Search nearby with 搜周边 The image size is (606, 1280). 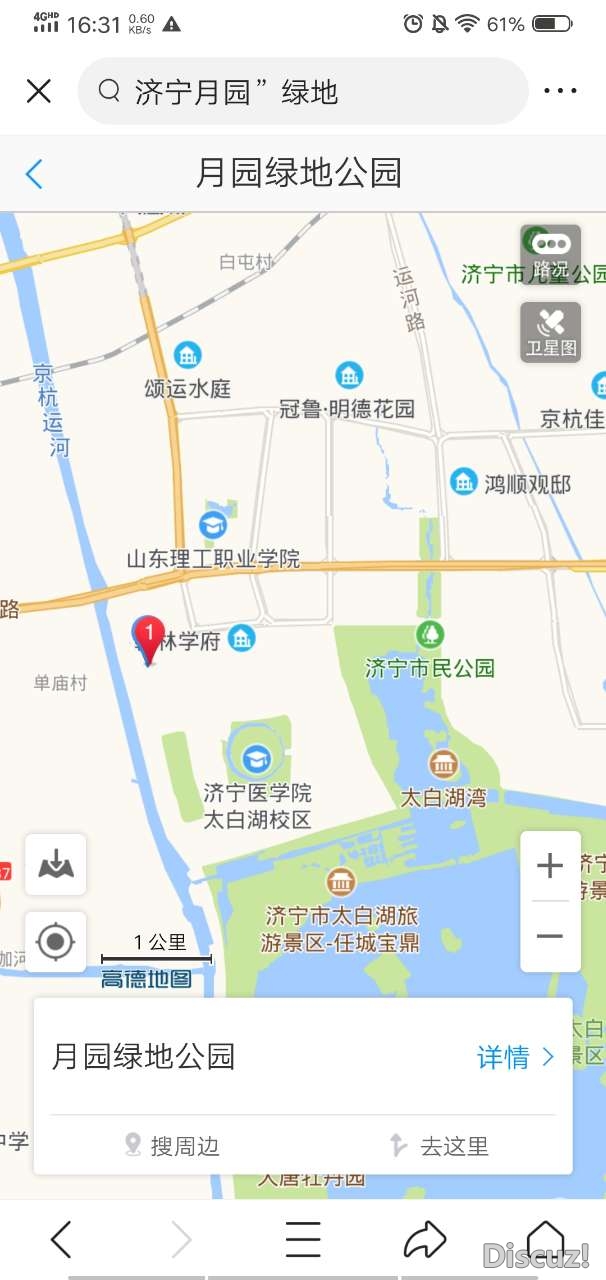(x=172, y=1146)
